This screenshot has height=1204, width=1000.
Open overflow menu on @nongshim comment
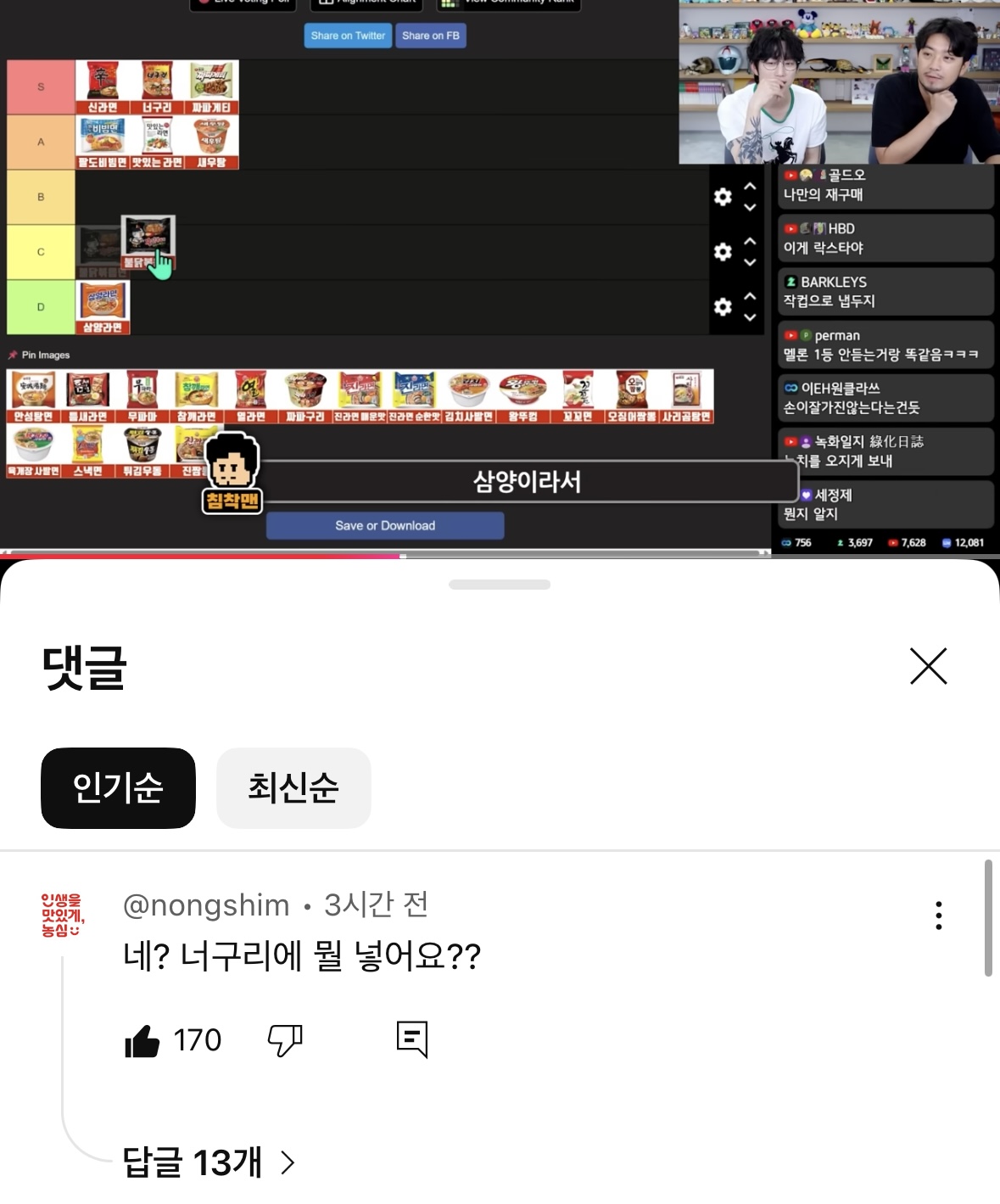pyautogui.click(x=938, y=916)
